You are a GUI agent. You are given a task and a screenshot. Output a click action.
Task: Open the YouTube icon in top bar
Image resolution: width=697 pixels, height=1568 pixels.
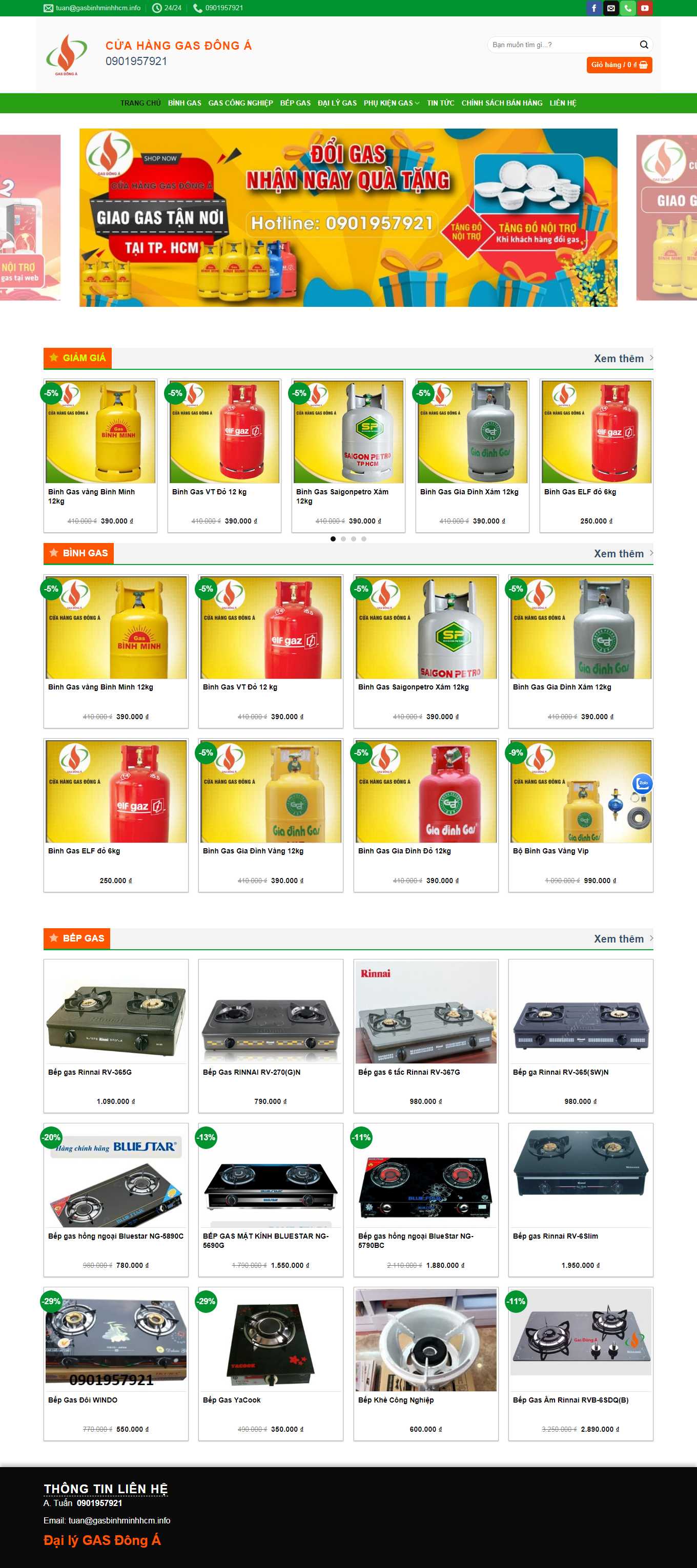(x=645, y=8)
